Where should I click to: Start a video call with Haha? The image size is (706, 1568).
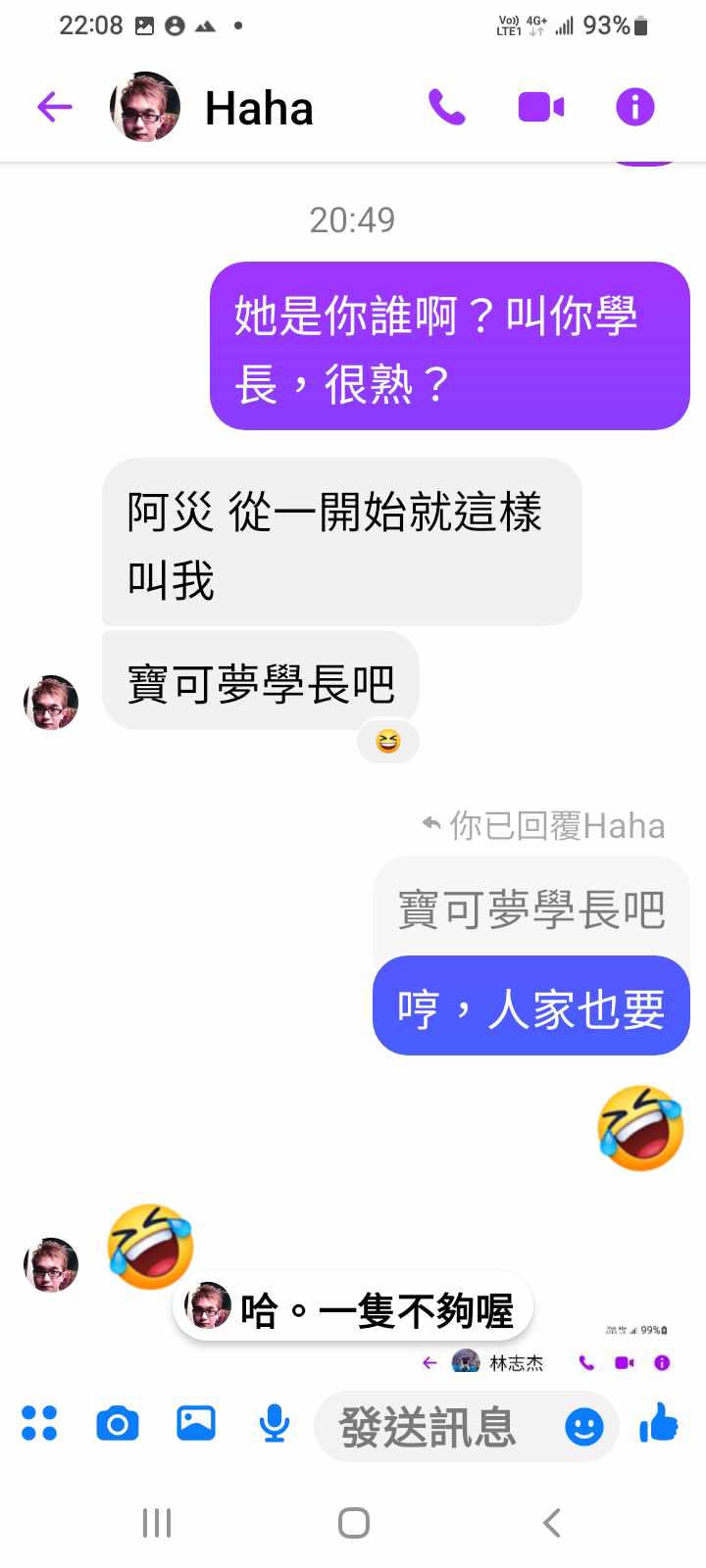coord(540,107)
